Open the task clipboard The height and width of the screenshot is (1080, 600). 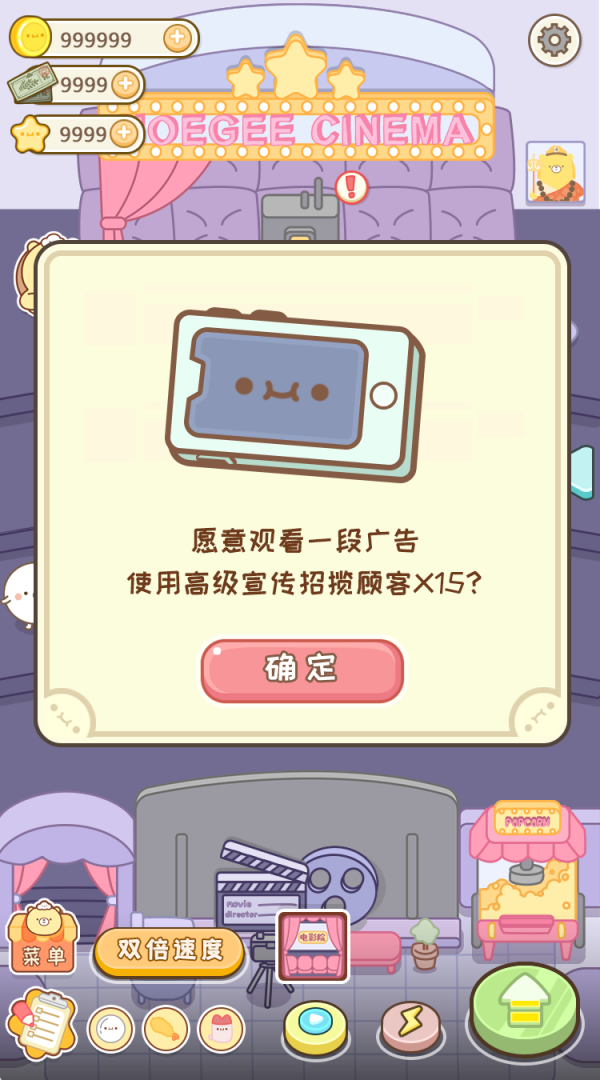[41, 1022]
